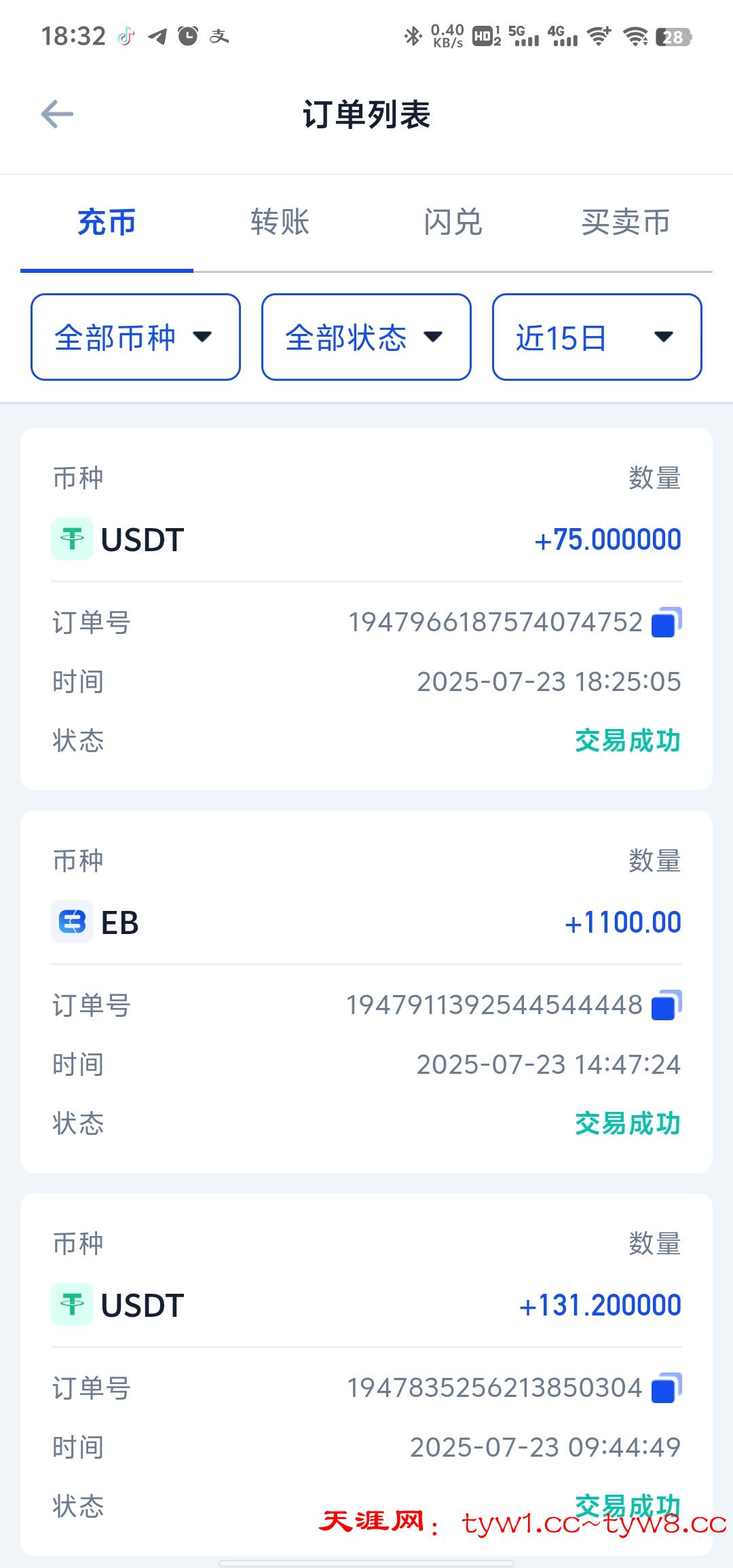Expand the 全部状态 status filter

366,337
